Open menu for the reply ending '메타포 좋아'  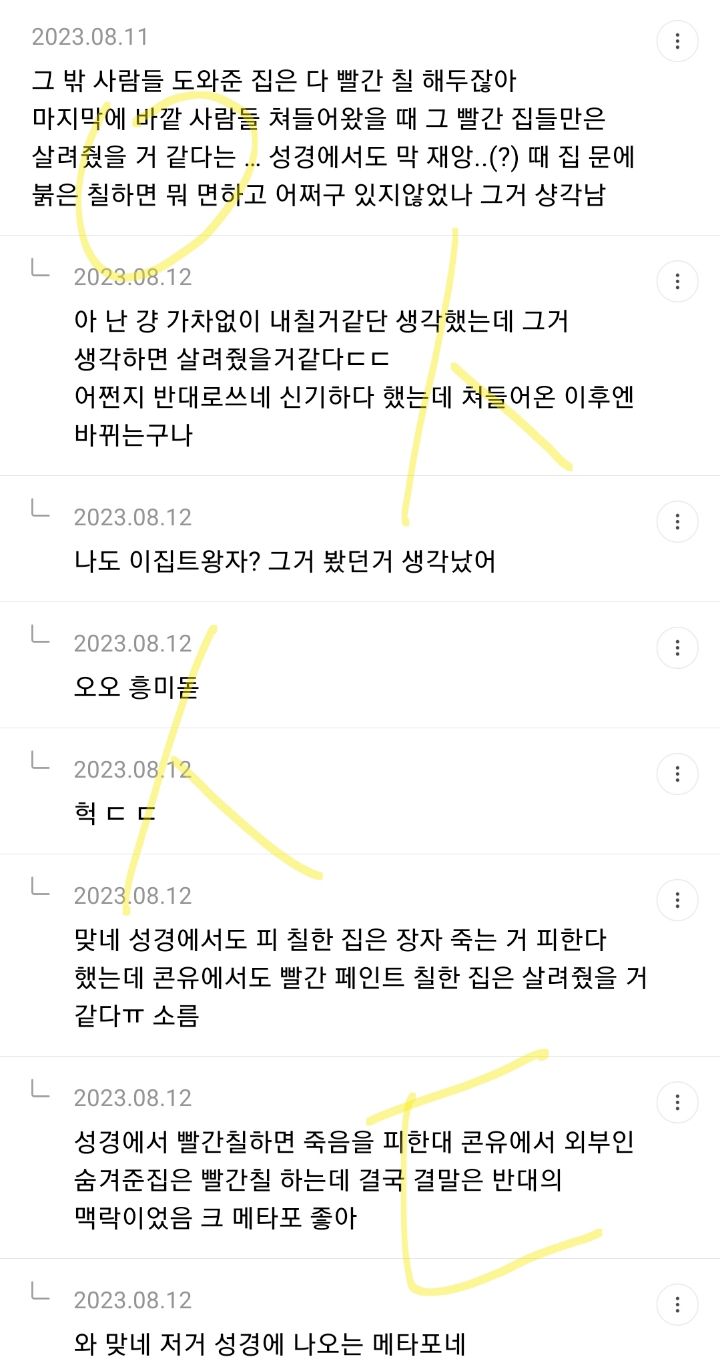677,1103
